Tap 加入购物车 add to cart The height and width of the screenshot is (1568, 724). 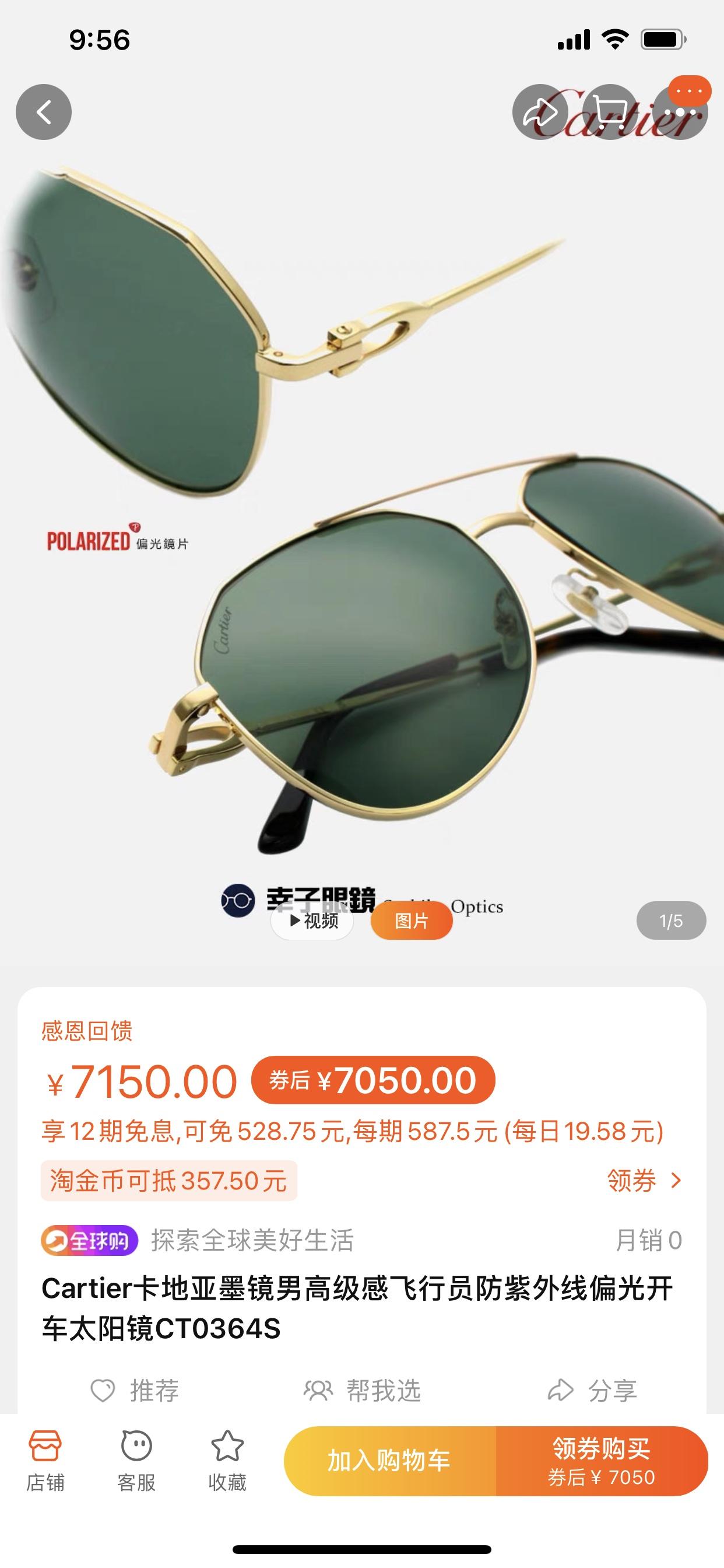[389, 1461]
